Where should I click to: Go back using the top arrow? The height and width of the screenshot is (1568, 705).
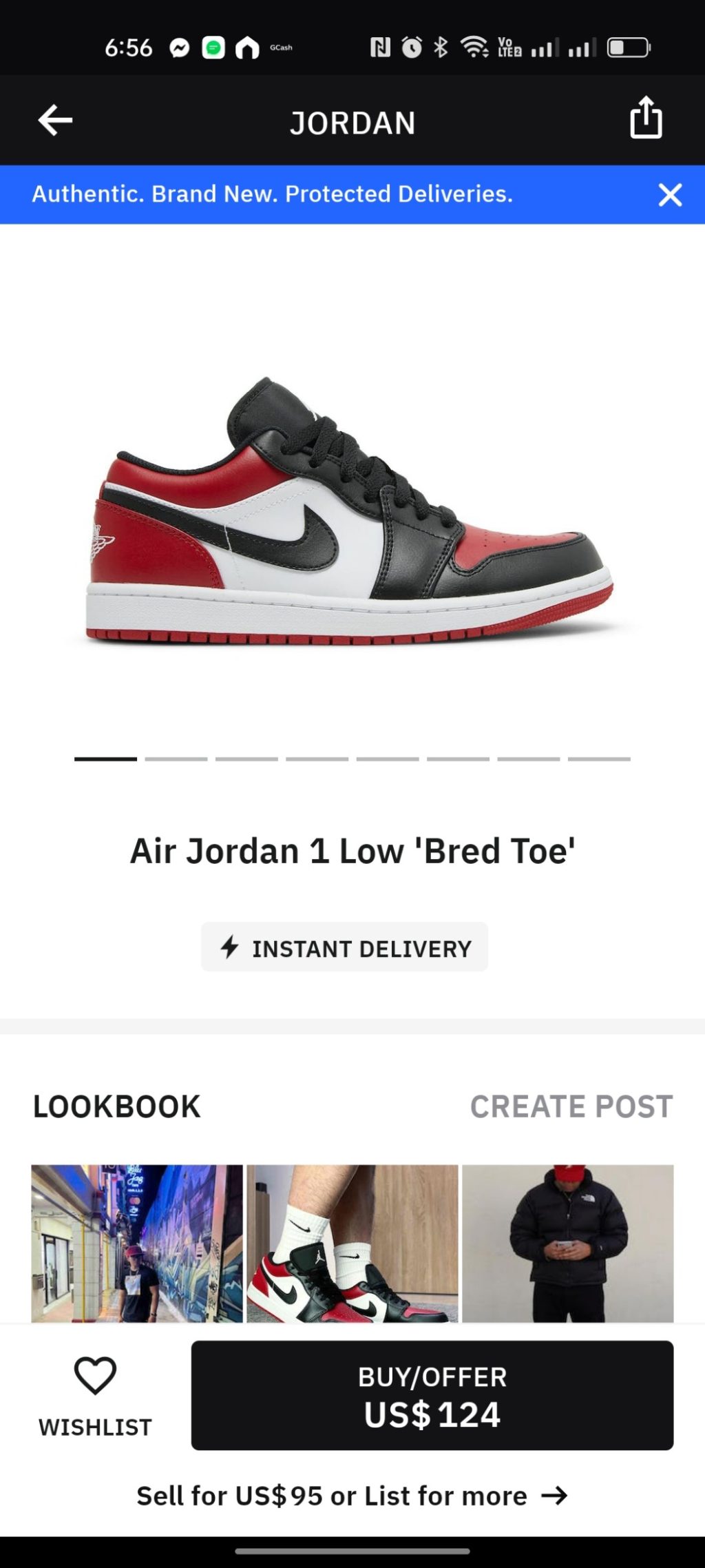pos(55,121)
